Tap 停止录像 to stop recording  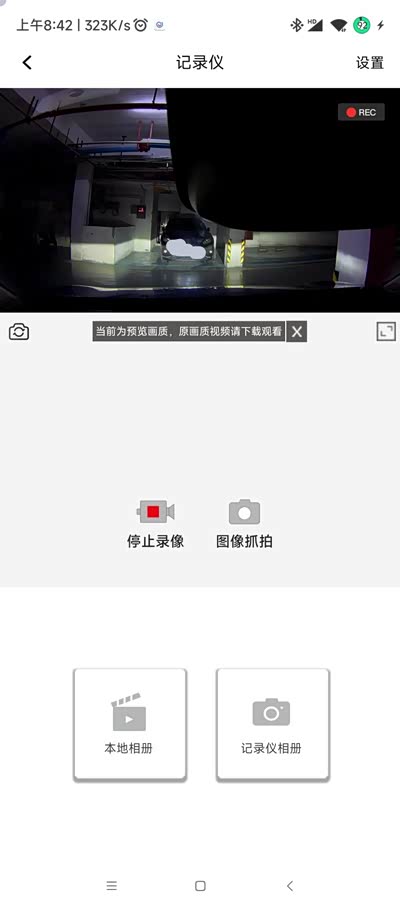point(156,524)
